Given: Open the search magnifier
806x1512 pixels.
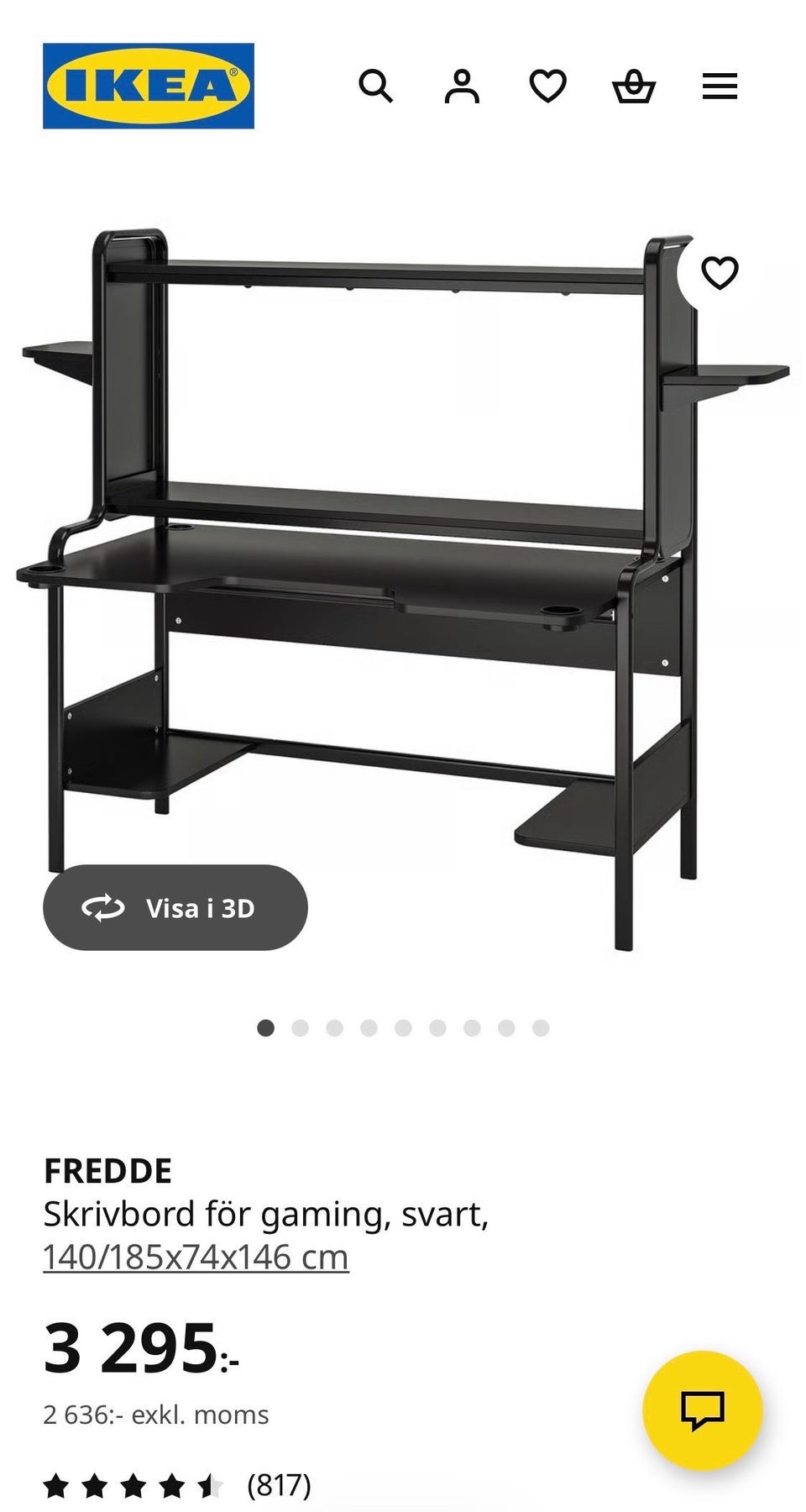Looking at the screenshot, I should tap(375, 86).
